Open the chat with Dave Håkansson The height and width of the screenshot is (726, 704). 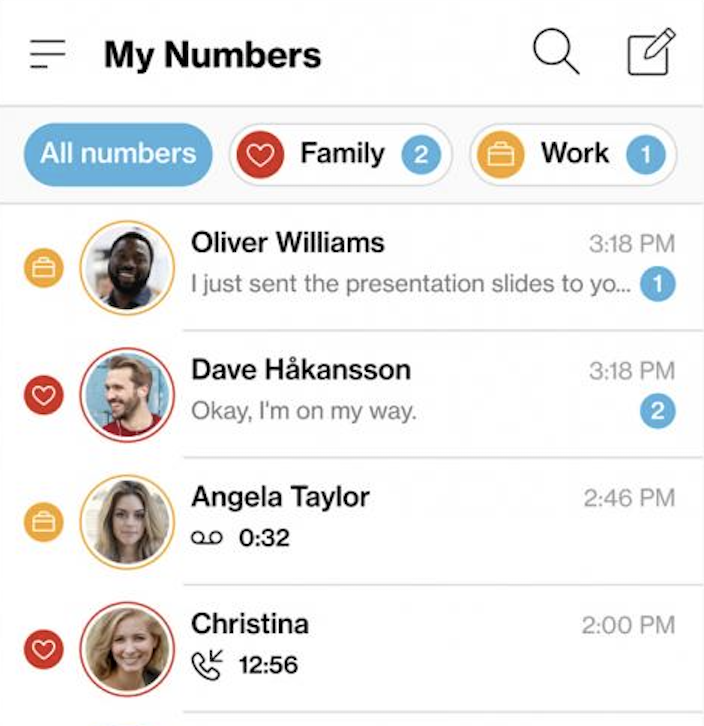click(420, 391)
